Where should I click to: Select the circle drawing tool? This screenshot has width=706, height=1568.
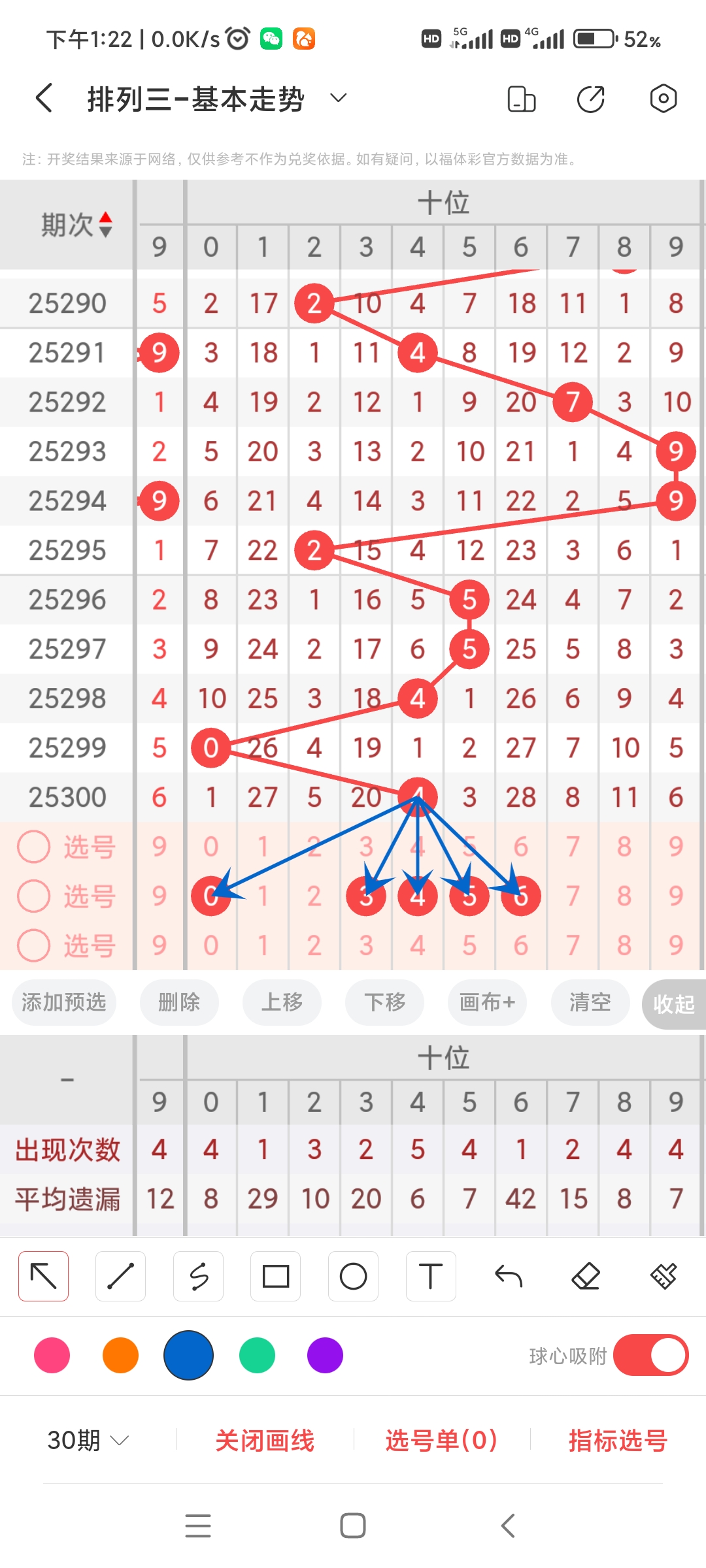click(x=353, y=1275)
